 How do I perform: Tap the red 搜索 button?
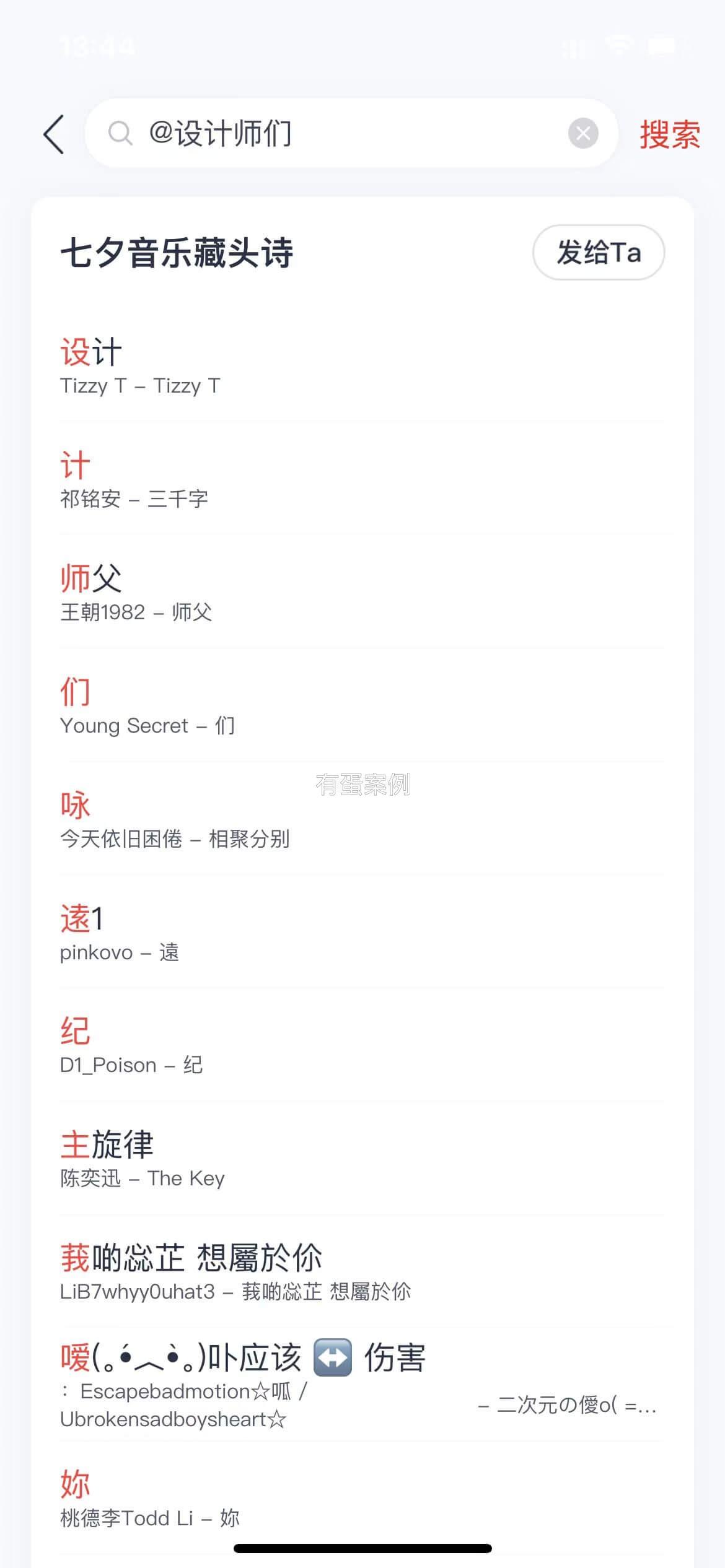tap(669, 134)
